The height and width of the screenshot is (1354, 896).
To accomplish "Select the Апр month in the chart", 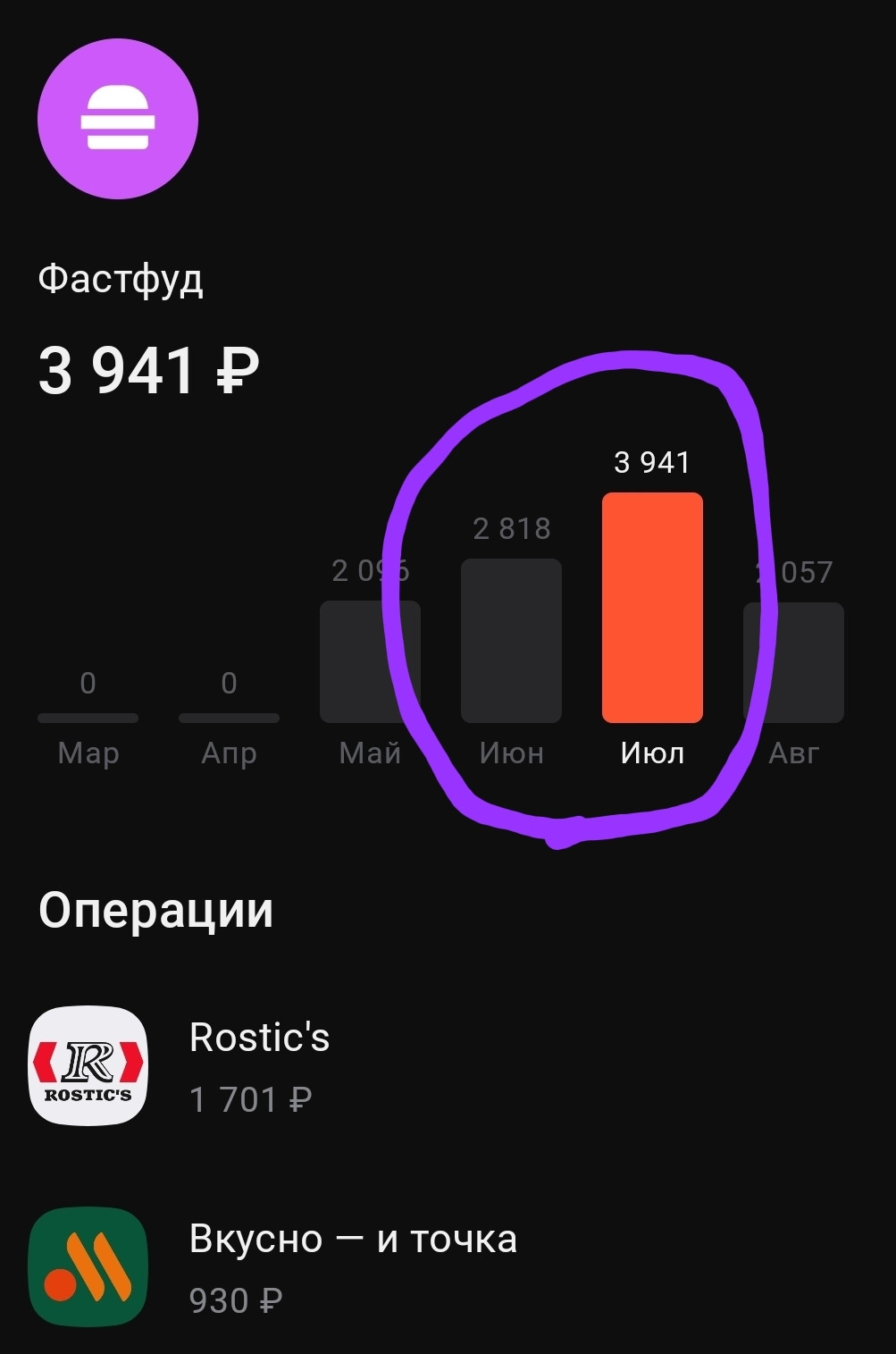I will [229, 718].
